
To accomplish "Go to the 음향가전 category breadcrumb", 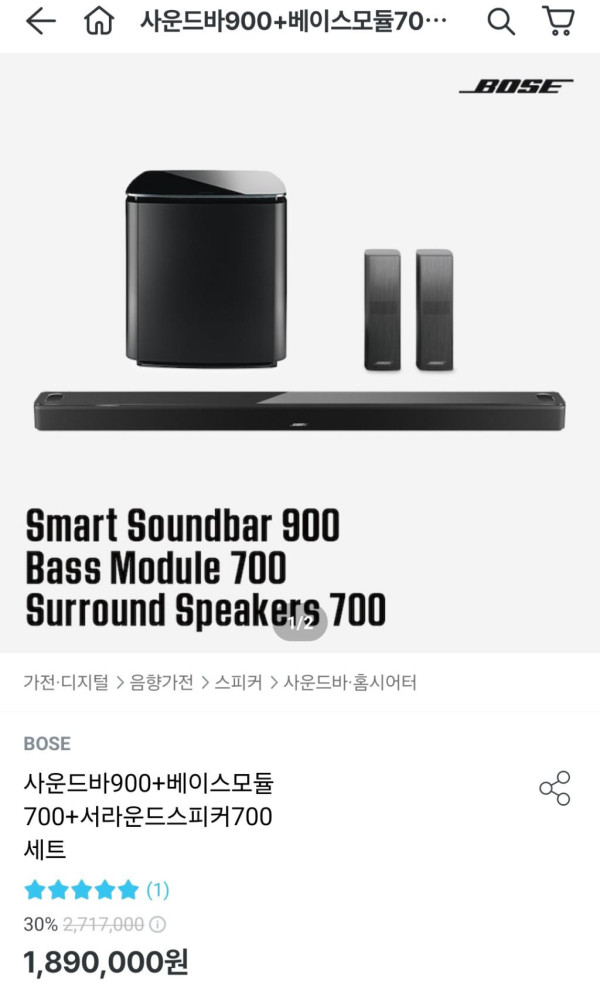I will click(x=164, y=683).
